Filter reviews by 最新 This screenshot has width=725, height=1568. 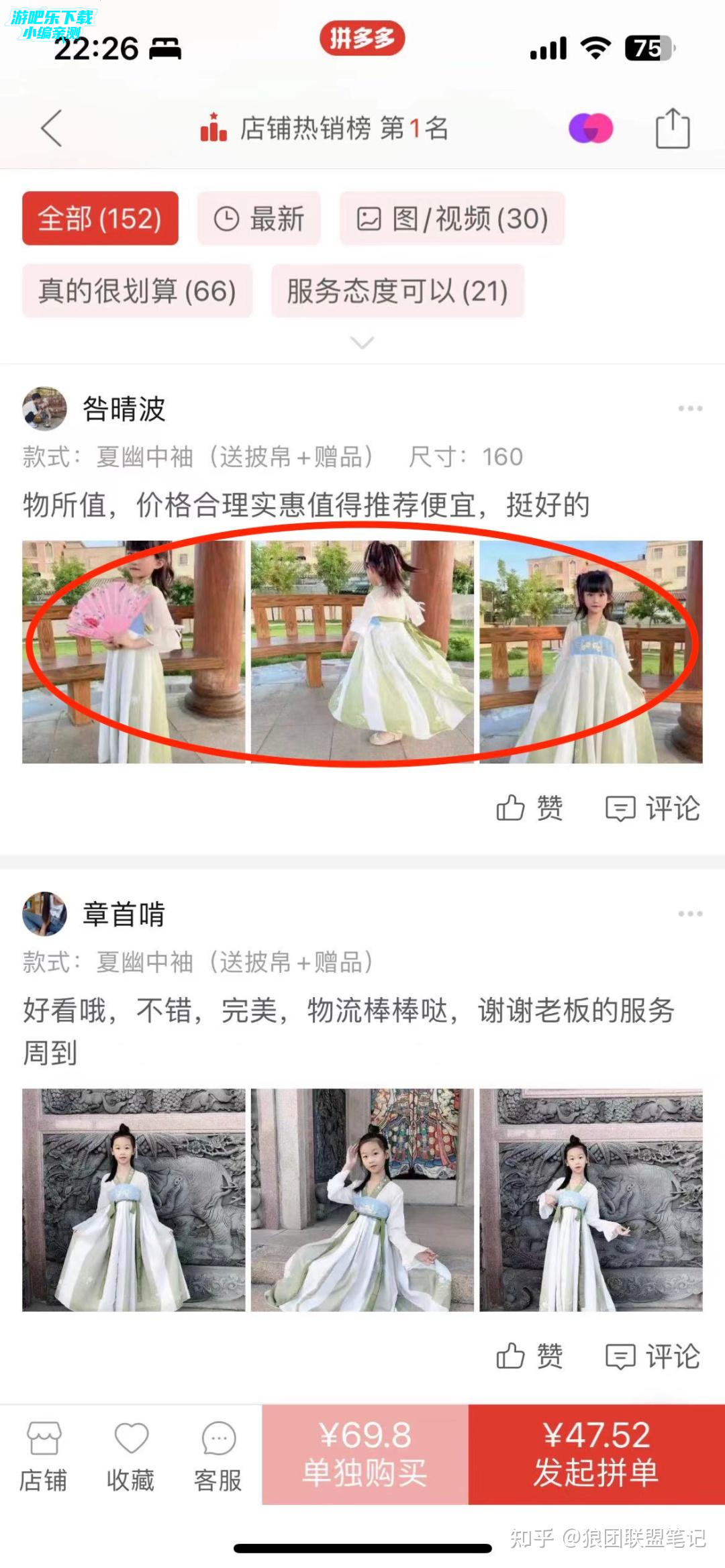point(258,219)
